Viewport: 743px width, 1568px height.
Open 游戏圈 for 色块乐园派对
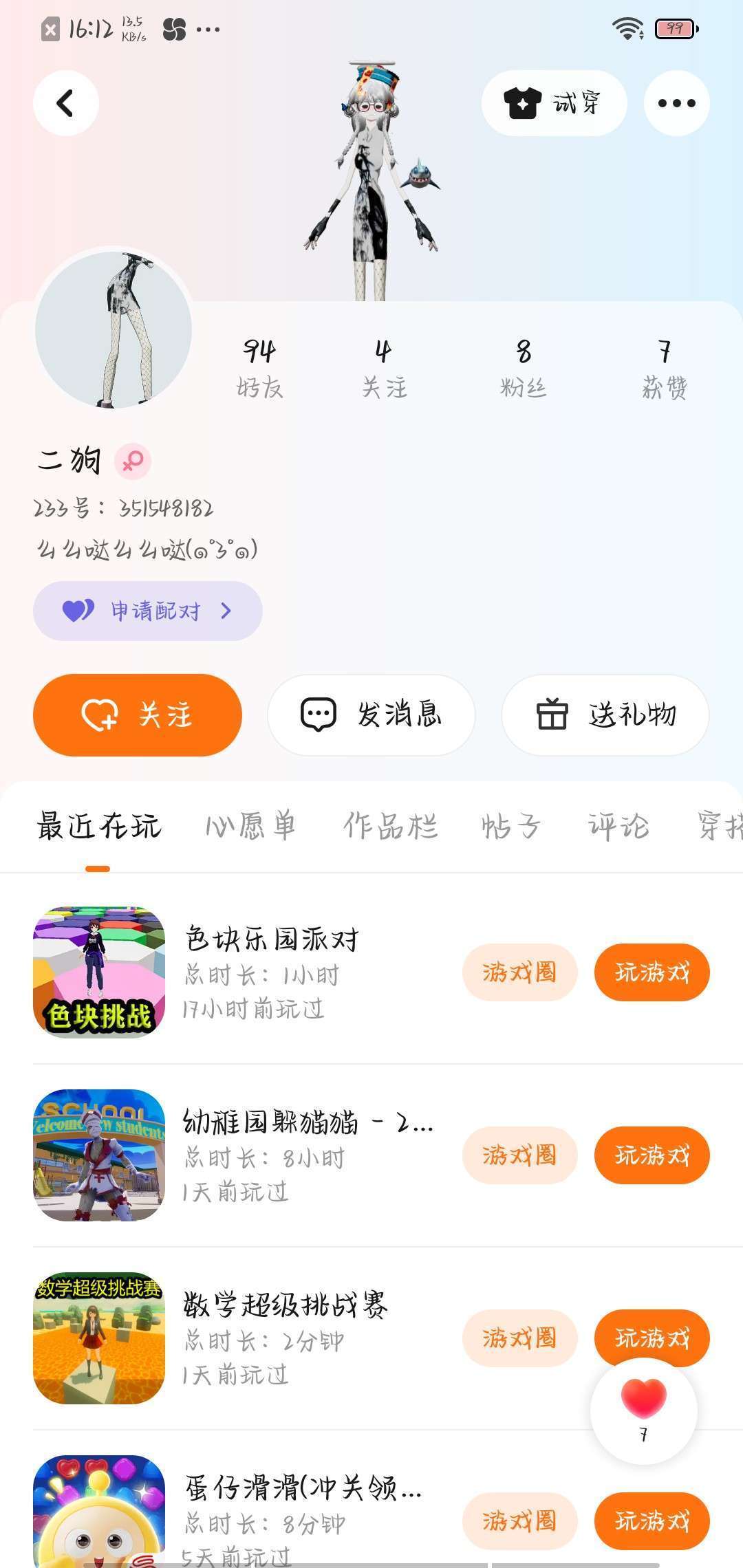pyautogui.click(x=519, y=972)
